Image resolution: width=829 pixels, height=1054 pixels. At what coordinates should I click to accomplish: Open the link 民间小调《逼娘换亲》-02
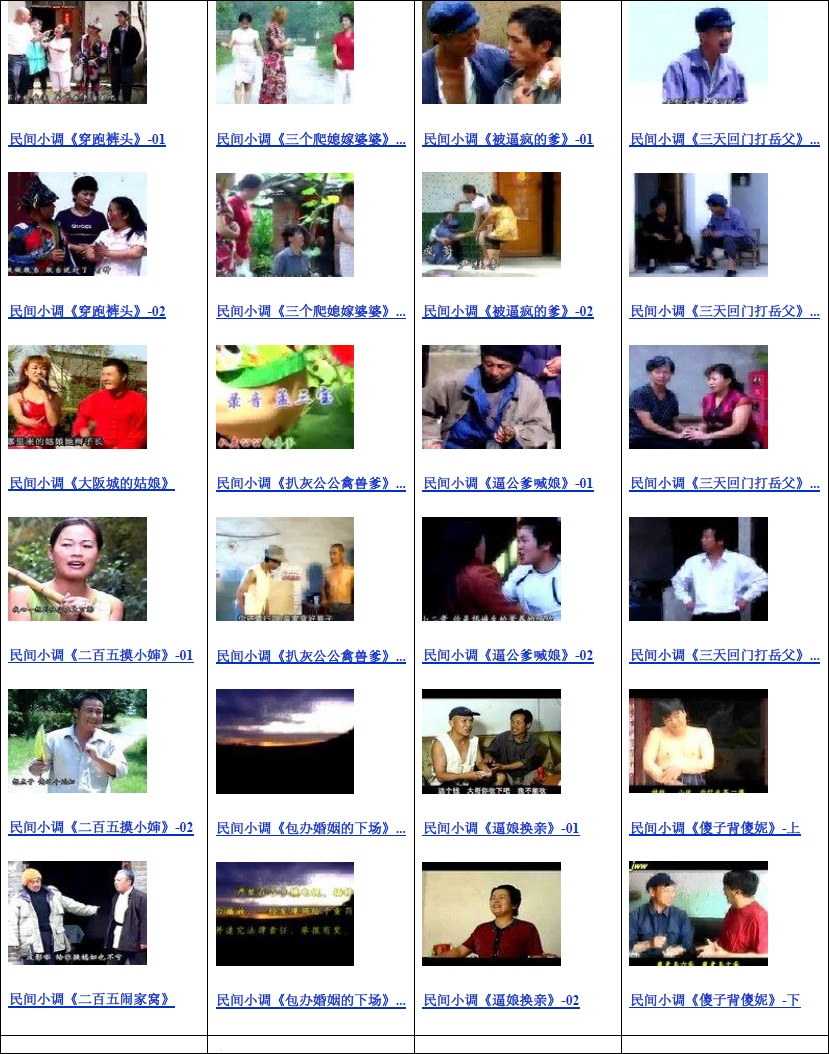(501, 1000)
